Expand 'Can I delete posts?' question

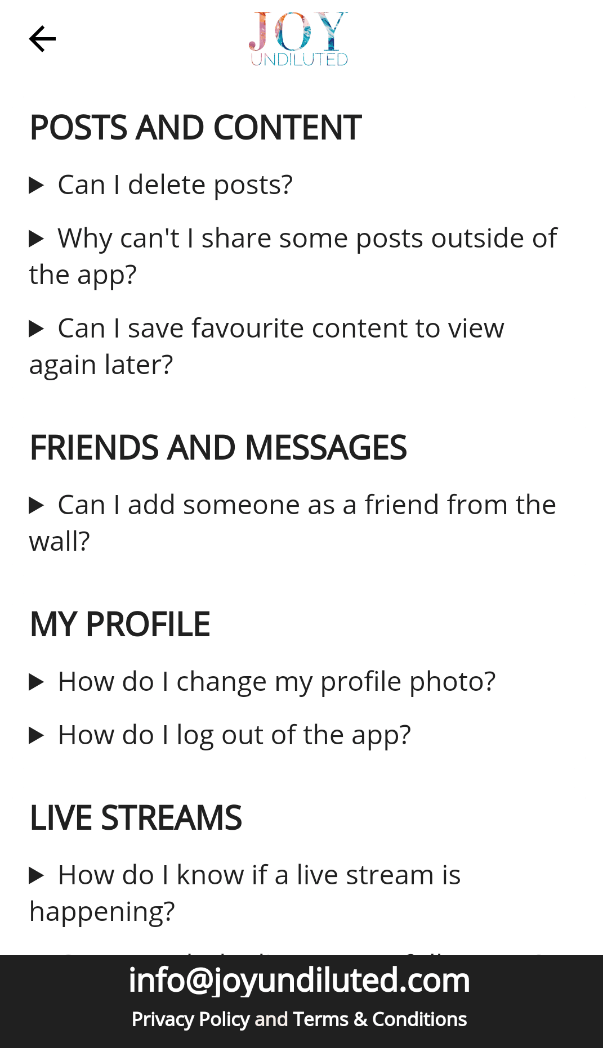161,184
